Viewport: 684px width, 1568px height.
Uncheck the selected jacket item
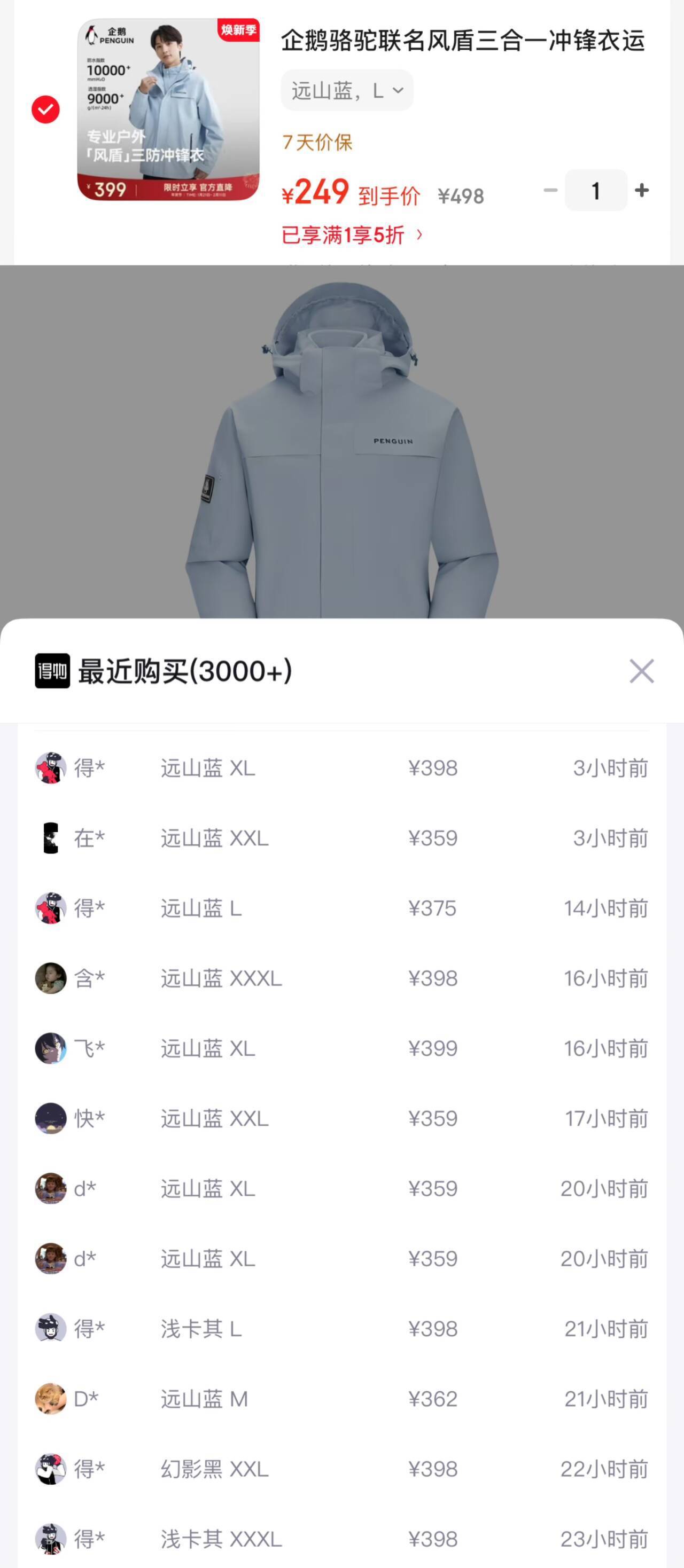[45, 109]
